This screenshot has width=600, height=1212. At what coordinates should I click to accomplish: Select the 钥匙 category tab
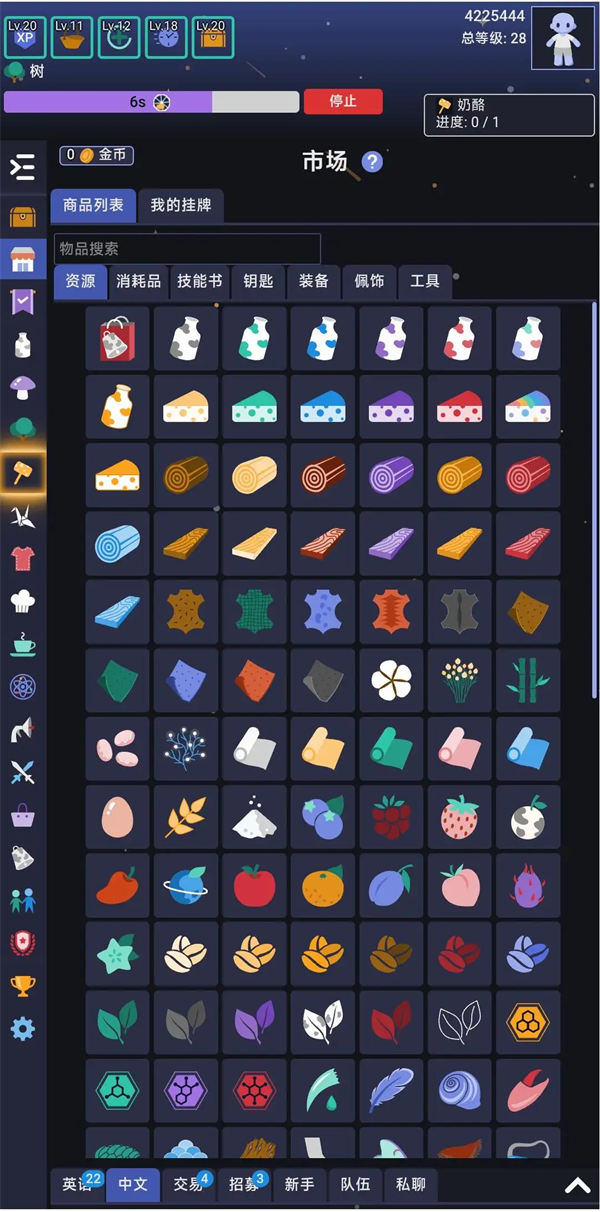click(258, 282)
